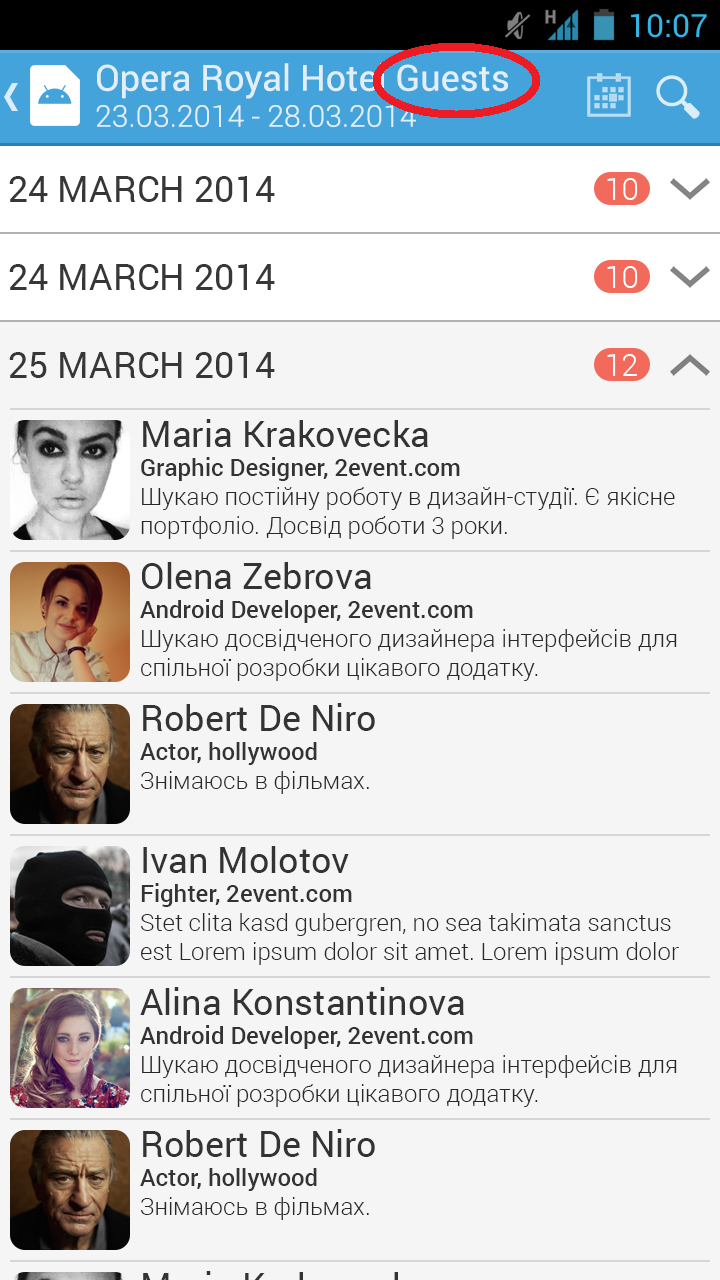Open the search magnifier icon
Viewport: 720px width, 1280px height.
678,97
